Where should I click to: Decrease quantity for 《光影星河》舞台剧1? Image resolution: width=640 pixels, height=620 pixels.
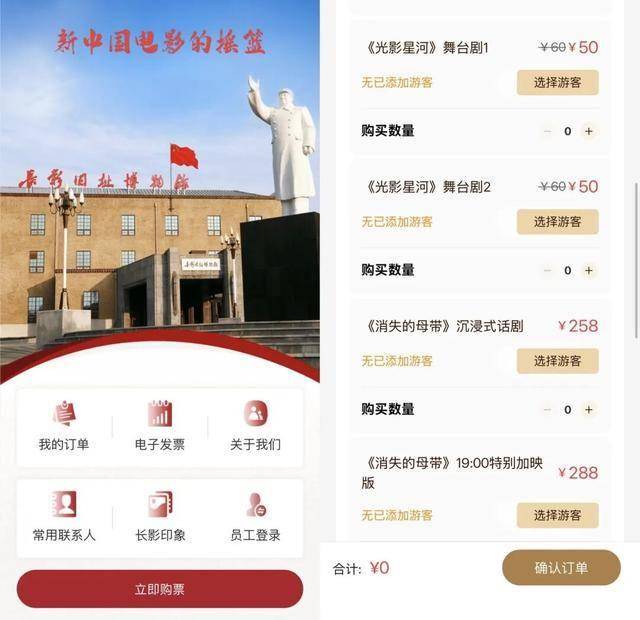click(x=547, y=131)
